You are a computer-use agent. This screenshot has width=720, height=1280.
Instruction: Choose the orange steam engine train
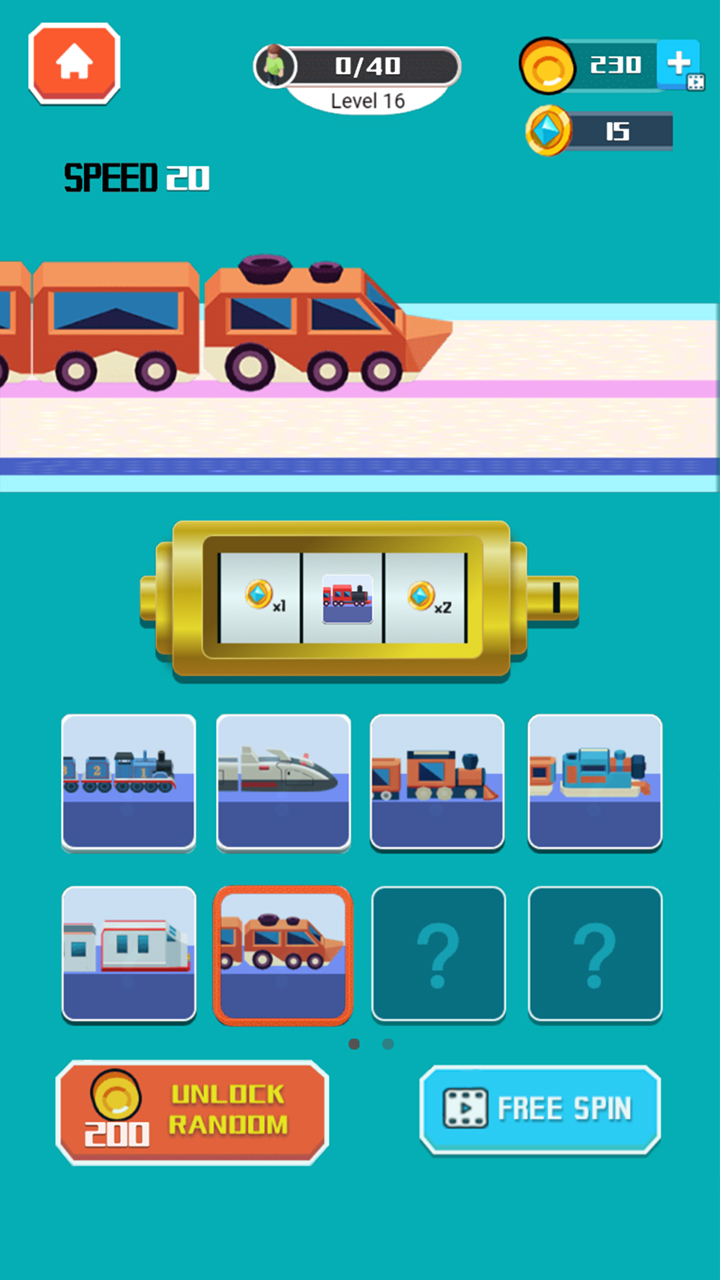(x=437, y=783)
